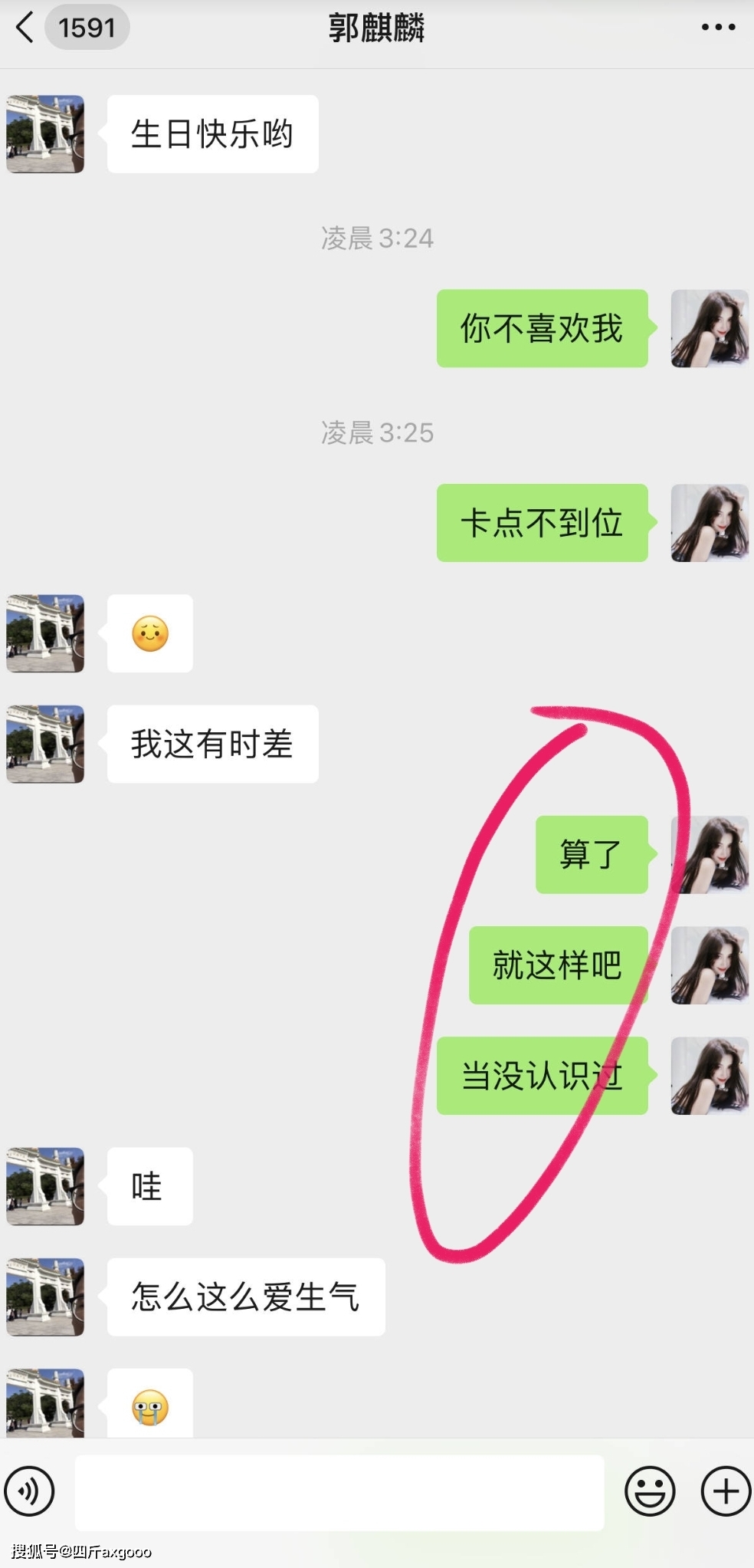The width and height of the screenshot is (754, 1568).
Task: Open the emoji sticker panel
Action: 650,1491
